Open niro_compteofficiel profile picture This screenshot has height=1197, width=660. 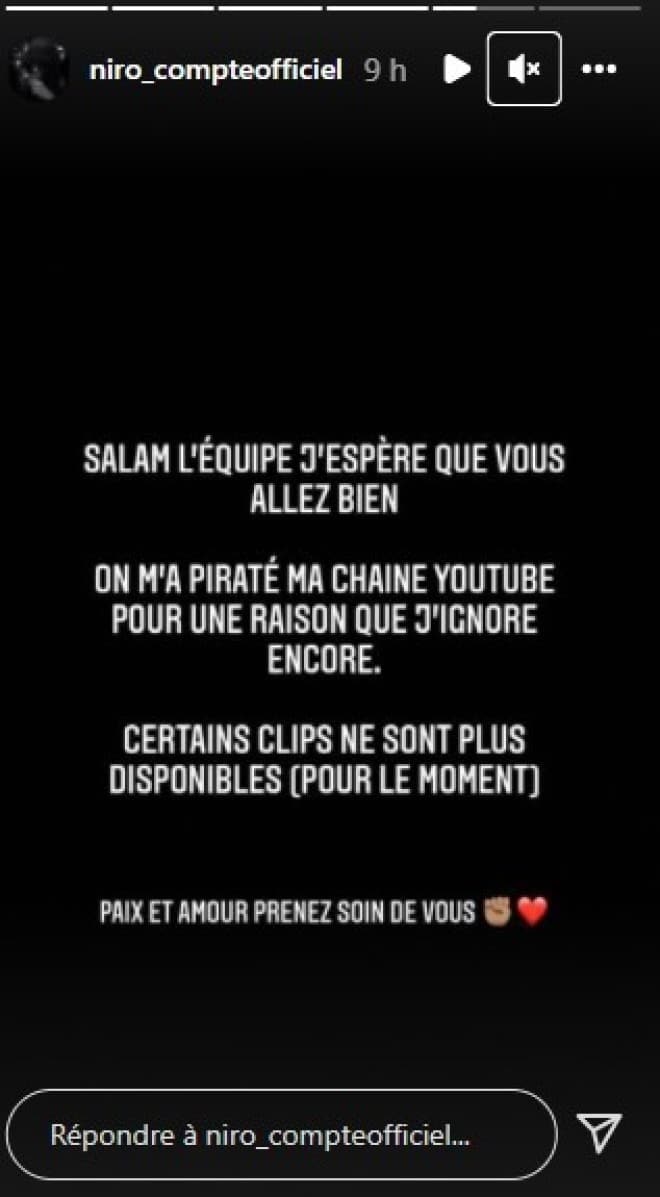point(39,70)
